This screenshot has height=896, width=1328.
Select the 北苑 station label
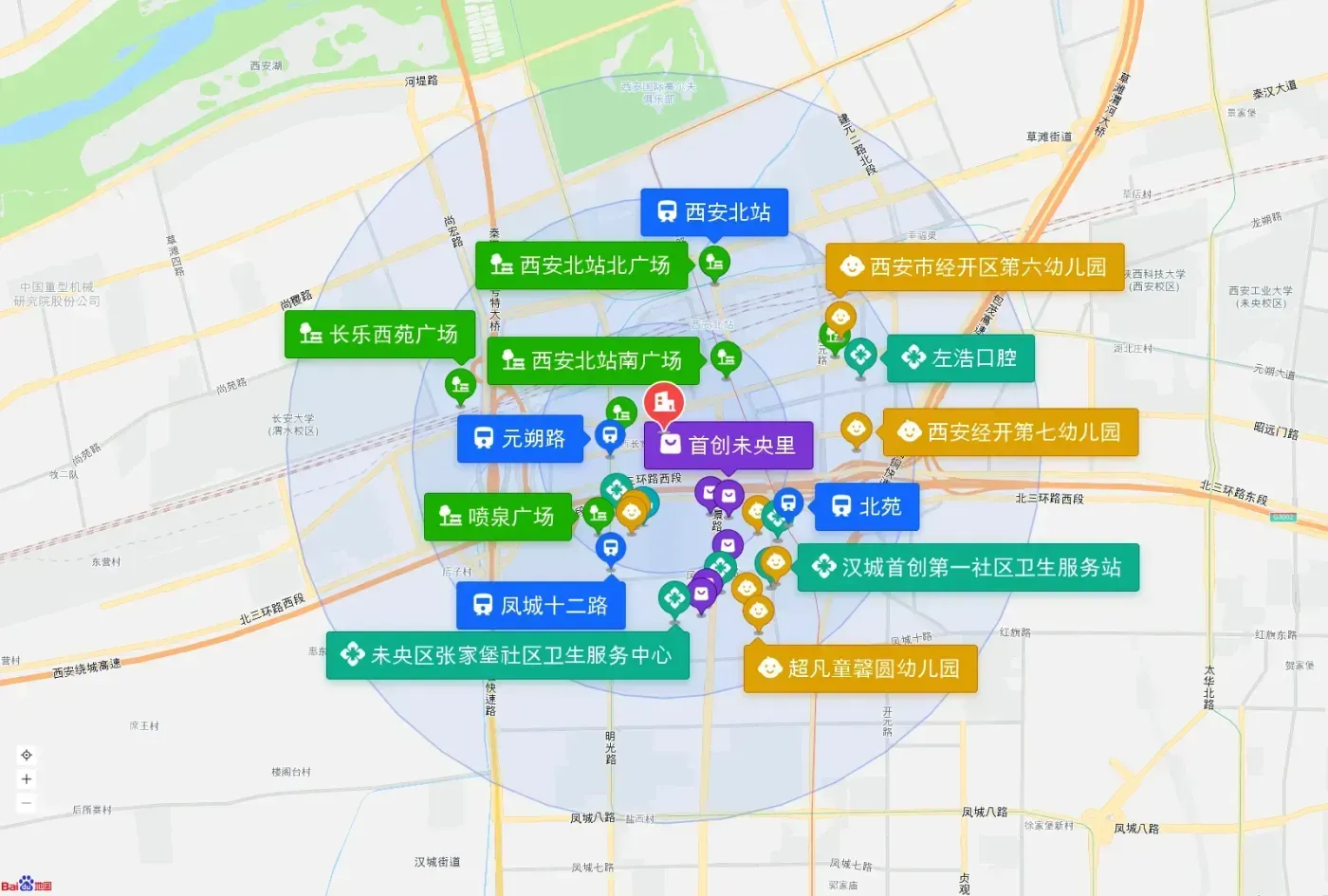867,507
